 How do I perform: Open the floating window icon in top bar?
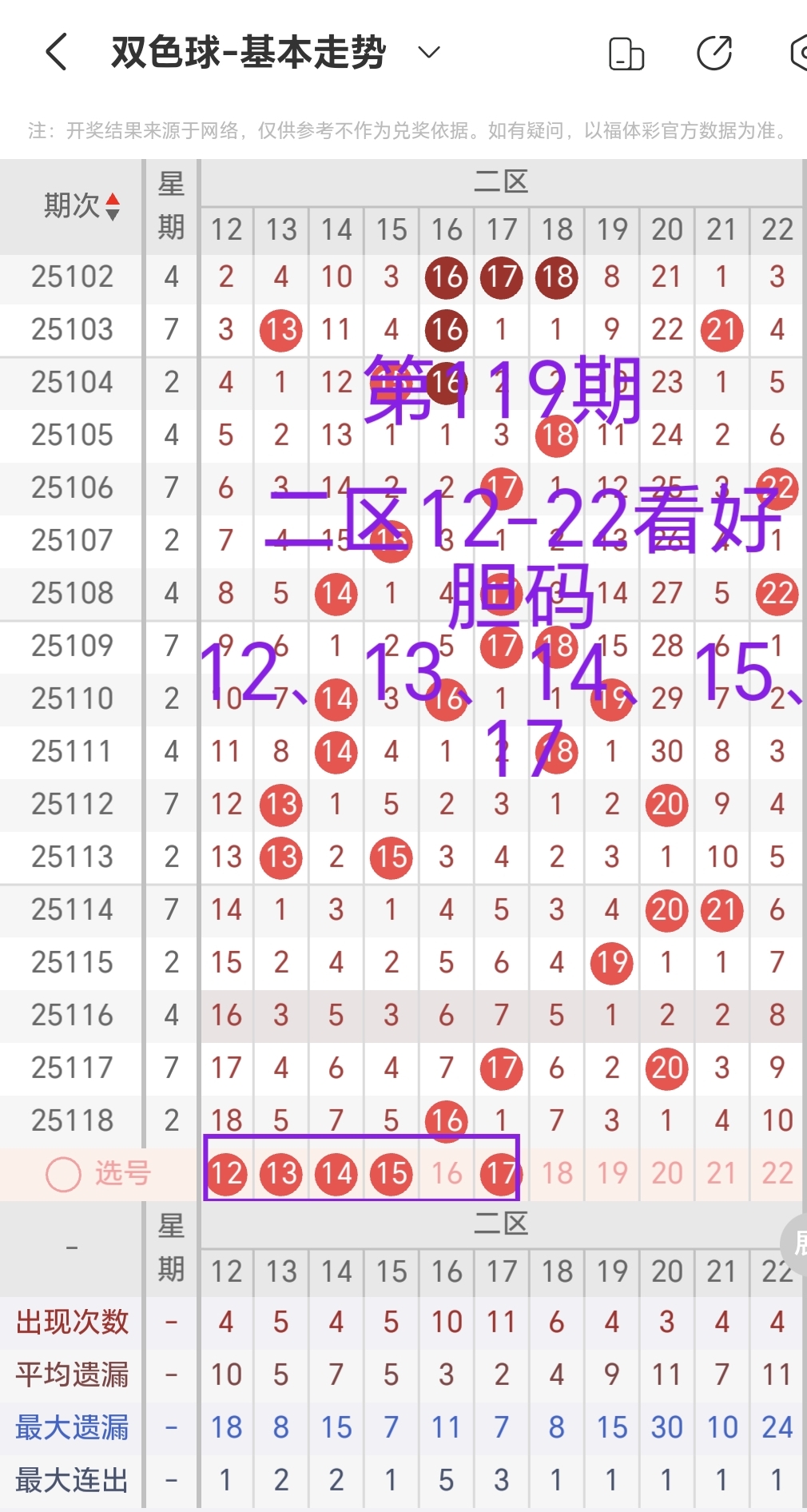click(x=626, y=51)
